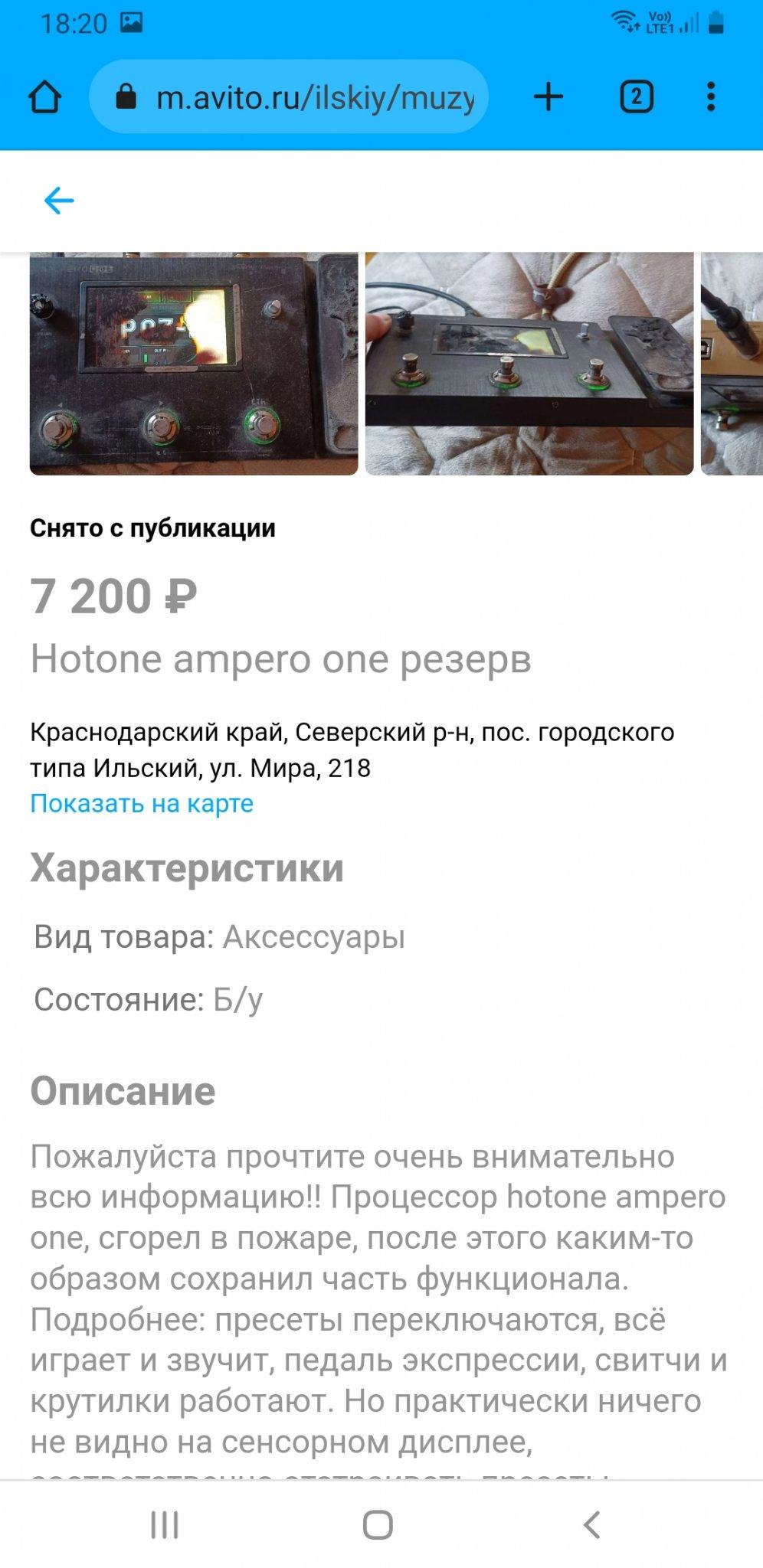Viewport: 763px width, 1568px height.
Task: Open the second photo on the quilt
Action: (x=529, y=364)
